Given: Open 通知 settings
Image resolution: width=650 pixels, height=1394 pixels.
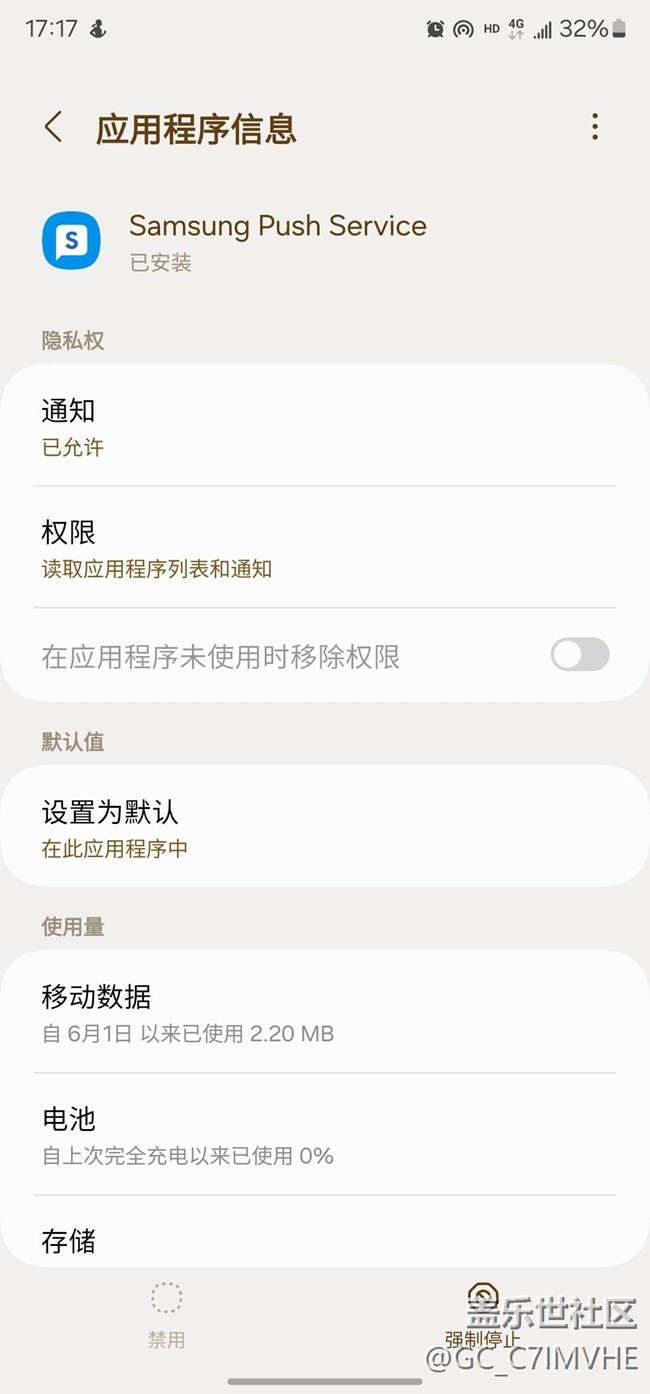Looking at the screenshot, I should pos(324,427).
